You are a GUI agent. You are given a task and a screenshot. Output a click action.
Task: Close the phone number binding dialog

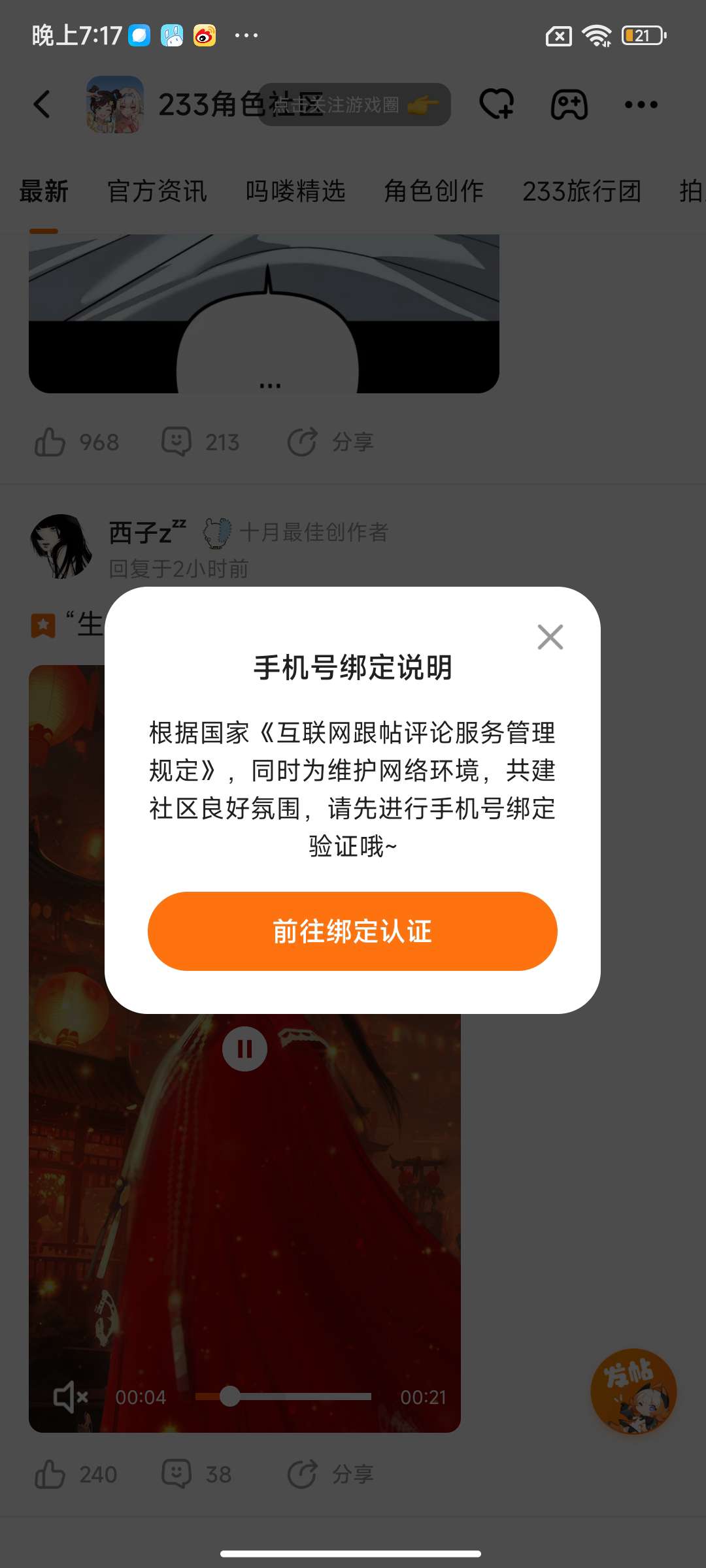click(x=550, y=637)
